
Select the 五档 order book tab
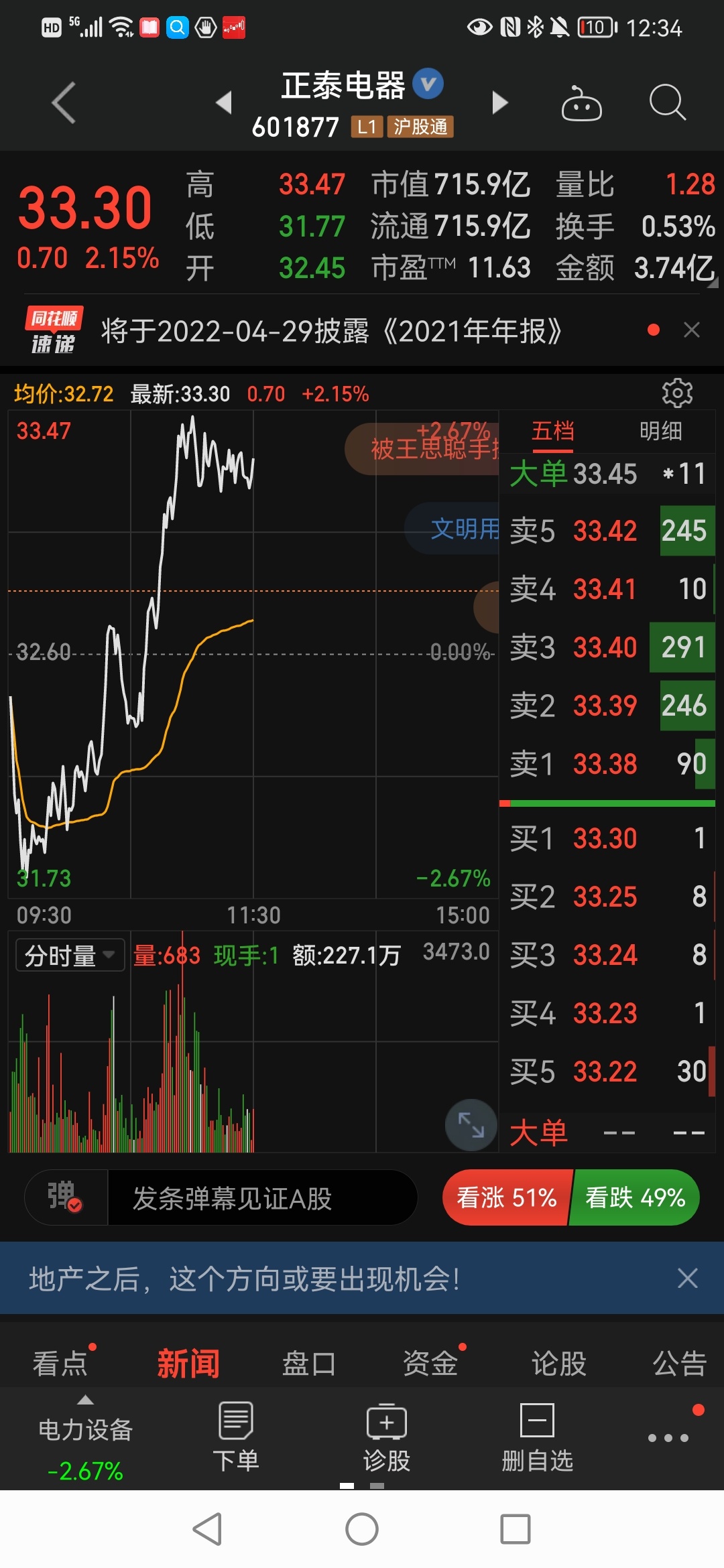click(x=552, y=432)
